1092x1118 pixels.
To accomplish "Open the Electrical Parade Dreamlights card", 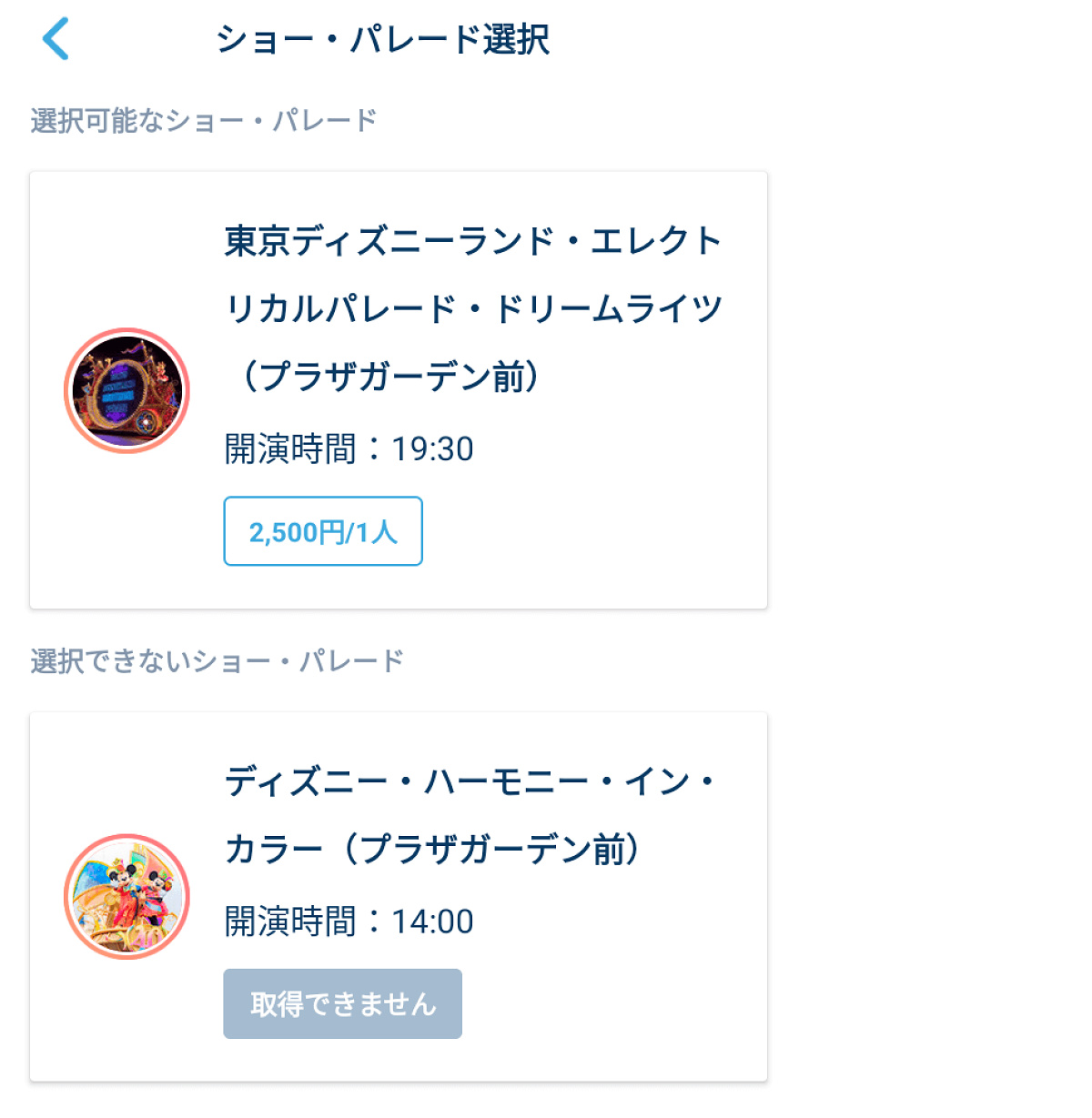I will (x=400, y=387).
